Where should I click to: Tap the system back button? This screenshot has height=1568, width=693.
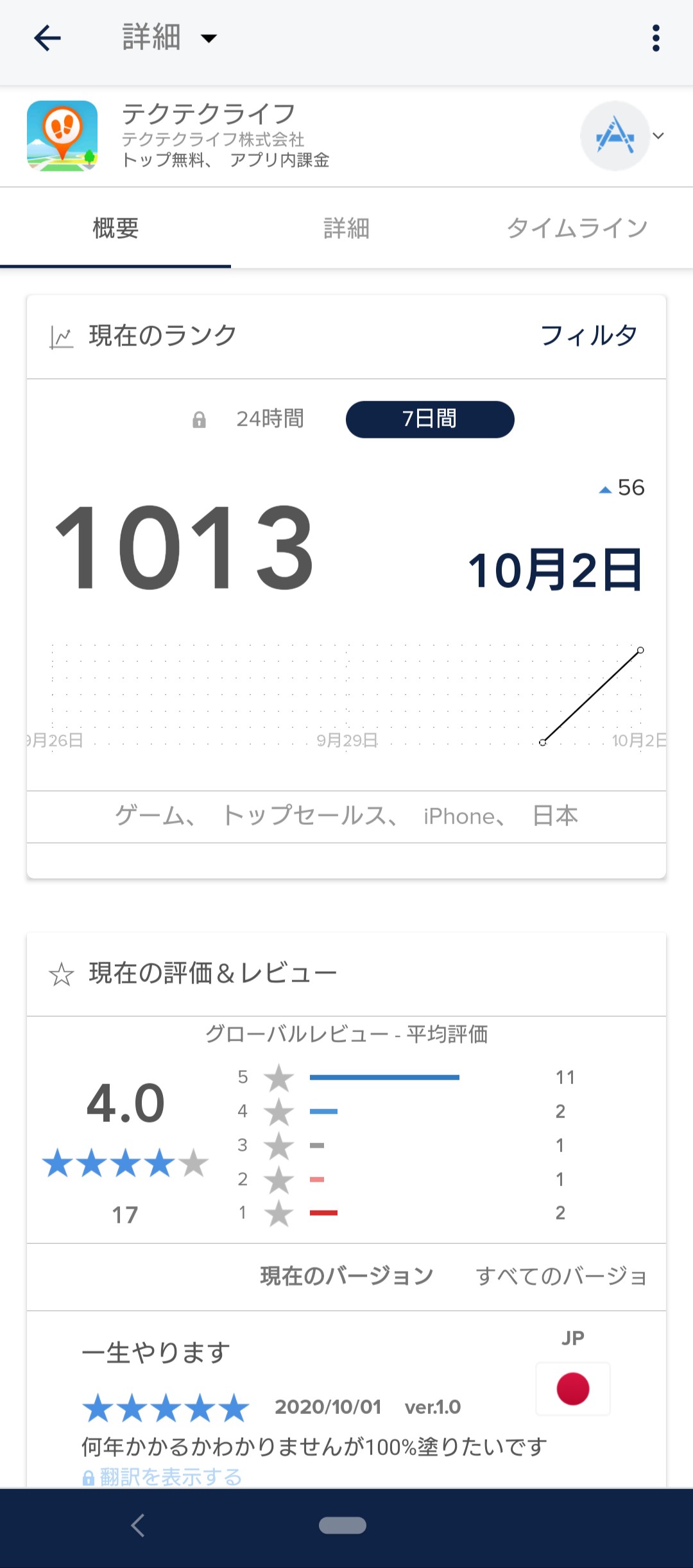point(138,1525)
